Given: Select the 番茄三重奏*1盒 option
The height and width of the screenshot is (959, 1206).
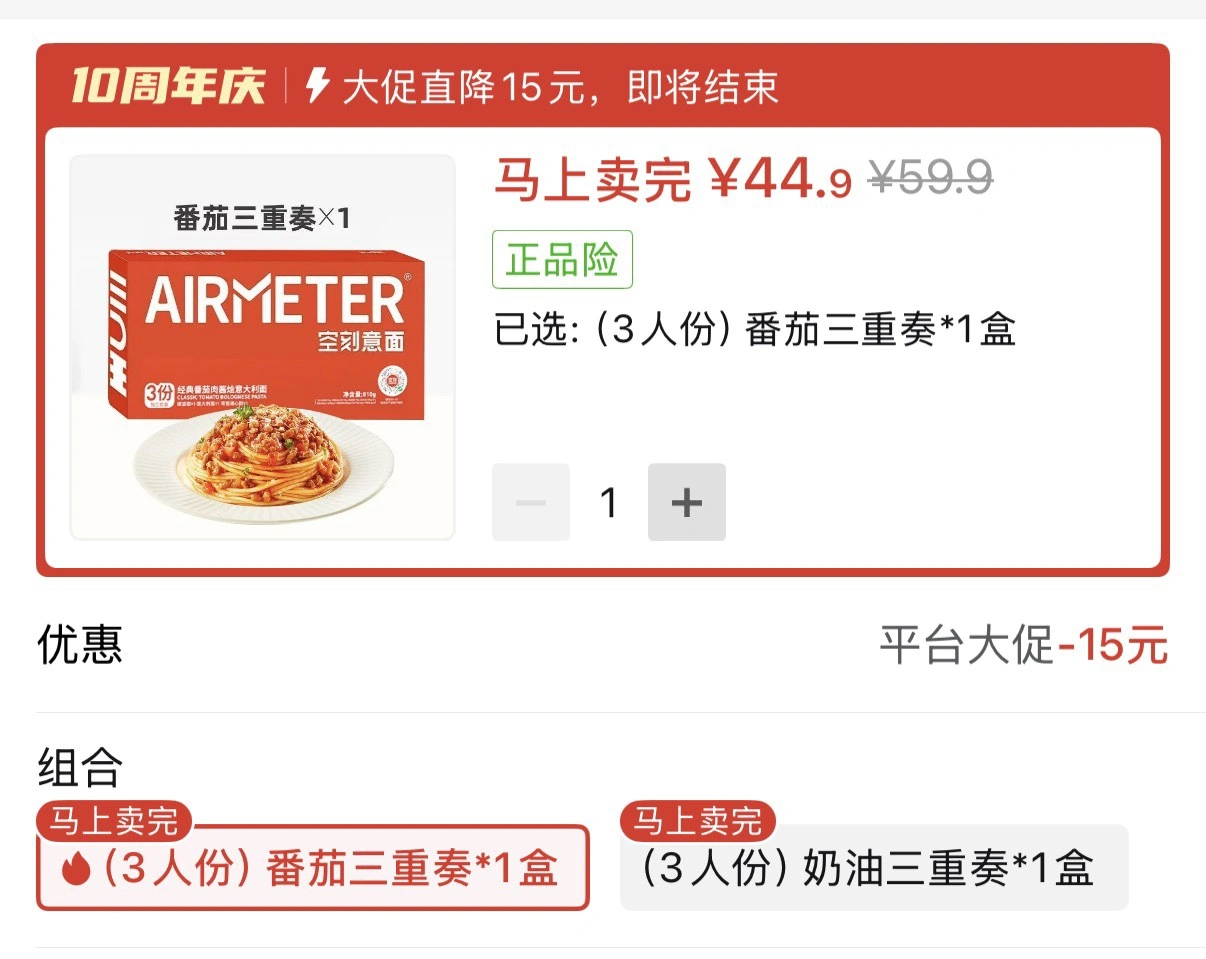Looking at the screenshot, I should coord(312,868).
